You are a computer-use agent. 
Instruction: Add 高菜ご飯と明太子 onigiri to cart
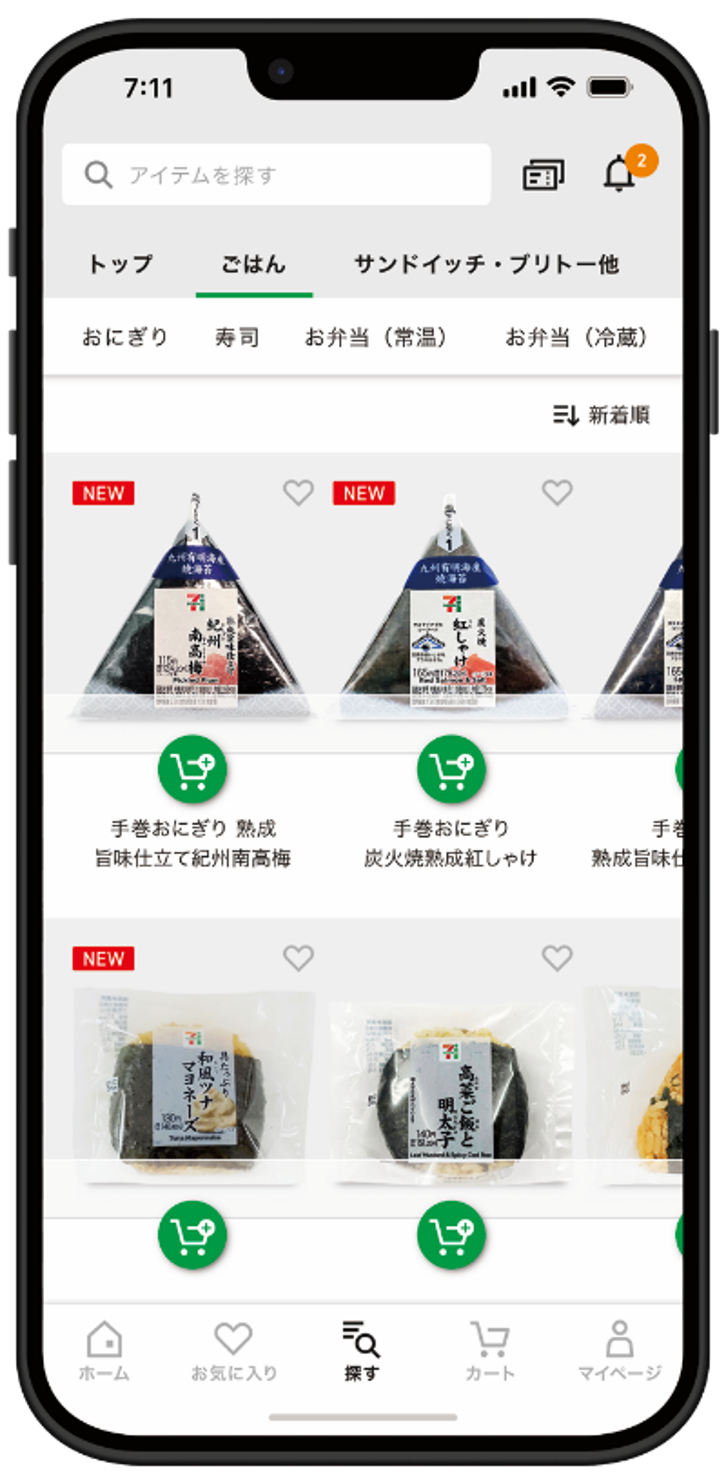tap(451, 1234)
